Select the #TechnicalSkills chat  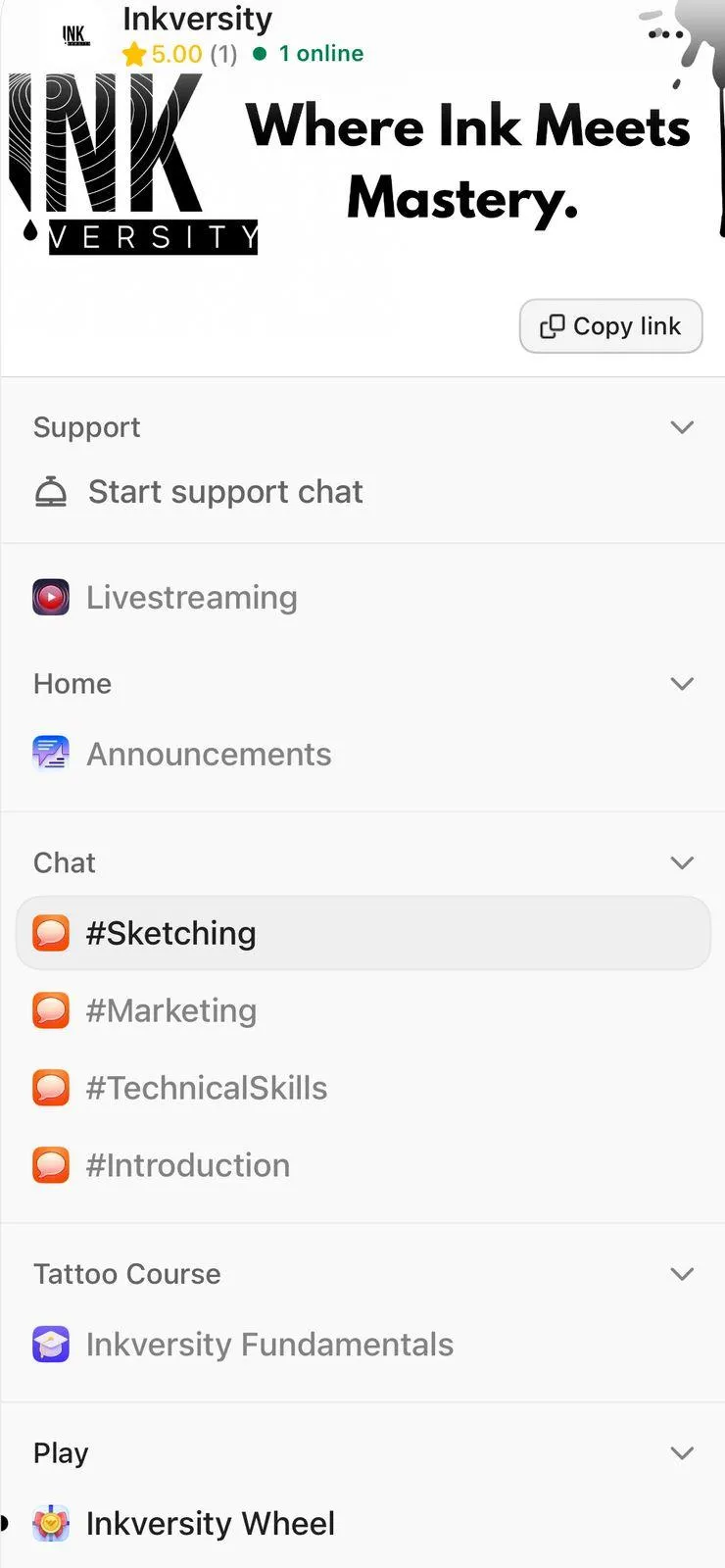(x=206, y=1088)
